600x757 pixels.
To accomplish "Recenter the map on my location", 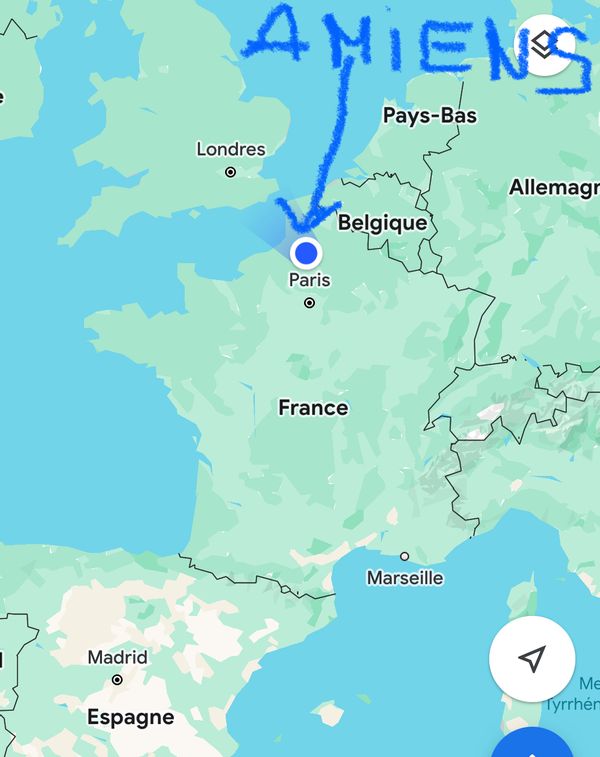I will (532, 658).
